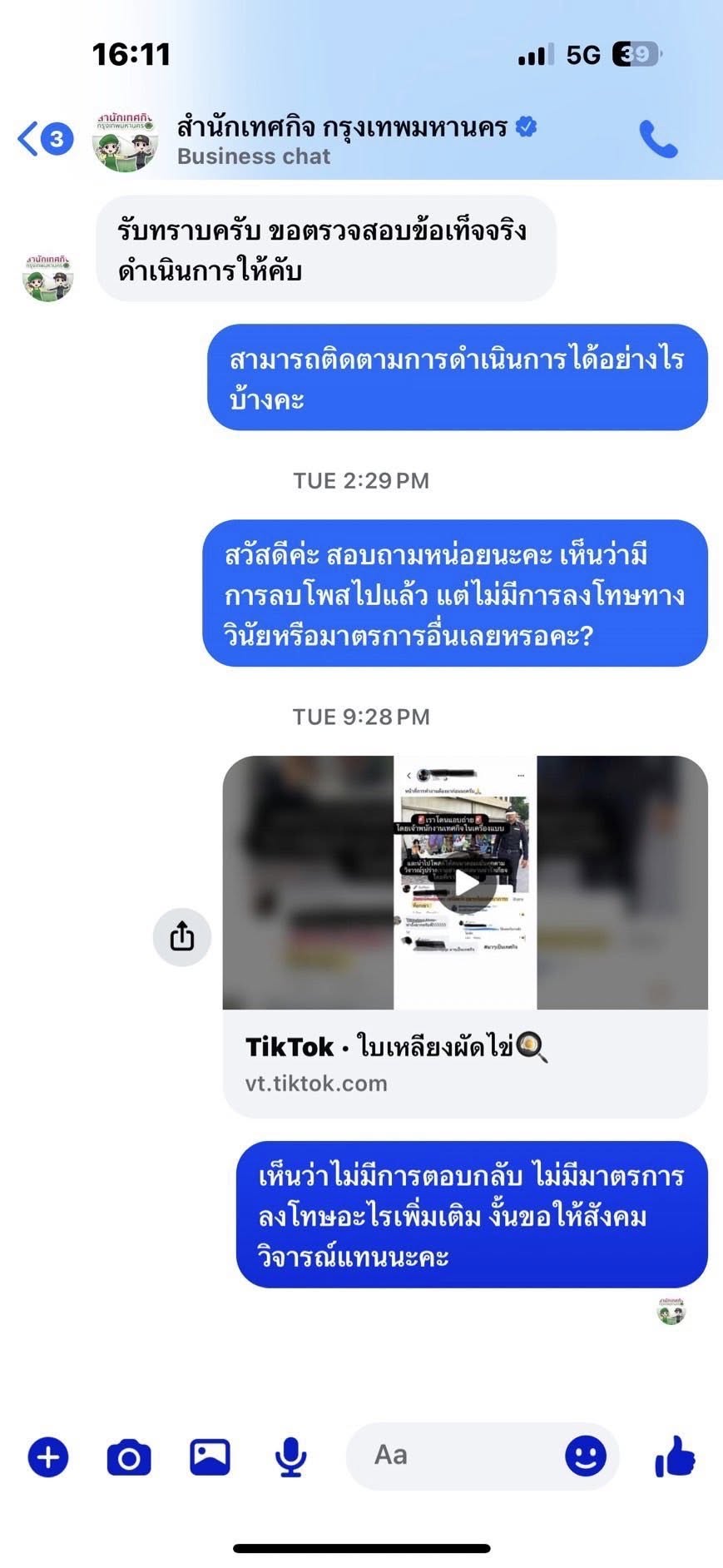Open the camera to take a photo
The height and width of the screenshot is (1568, 723).
pos(129,1457)
